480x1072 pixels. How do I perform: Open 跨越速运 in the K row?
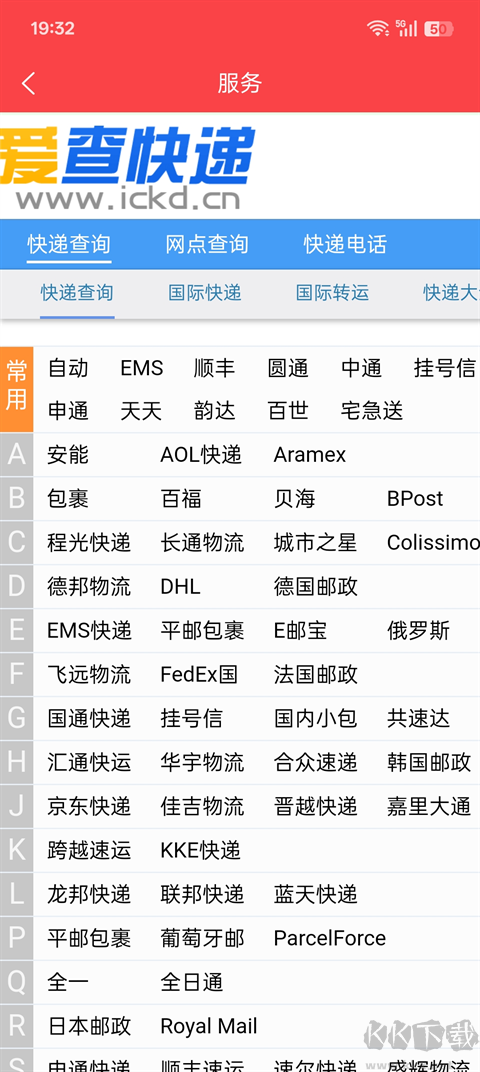[89, 850]
